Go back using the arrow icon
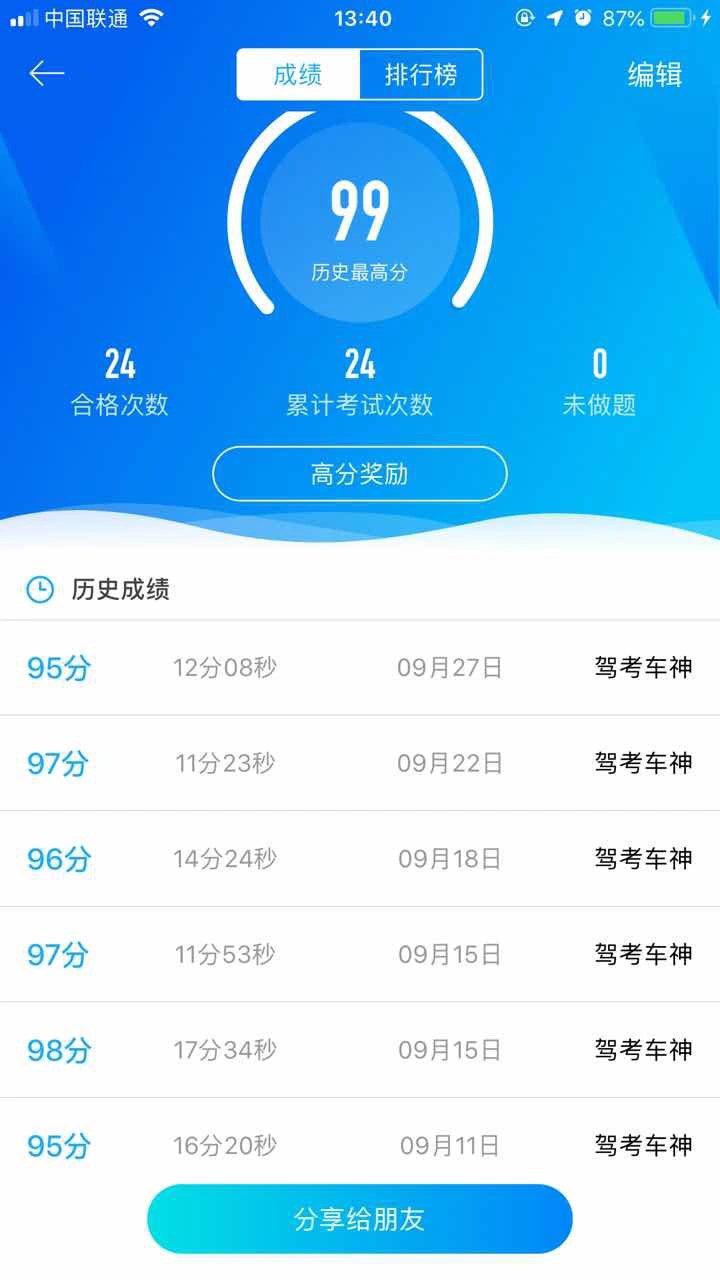This screenshot has height=1280, width=720. [x=47, y=74]
